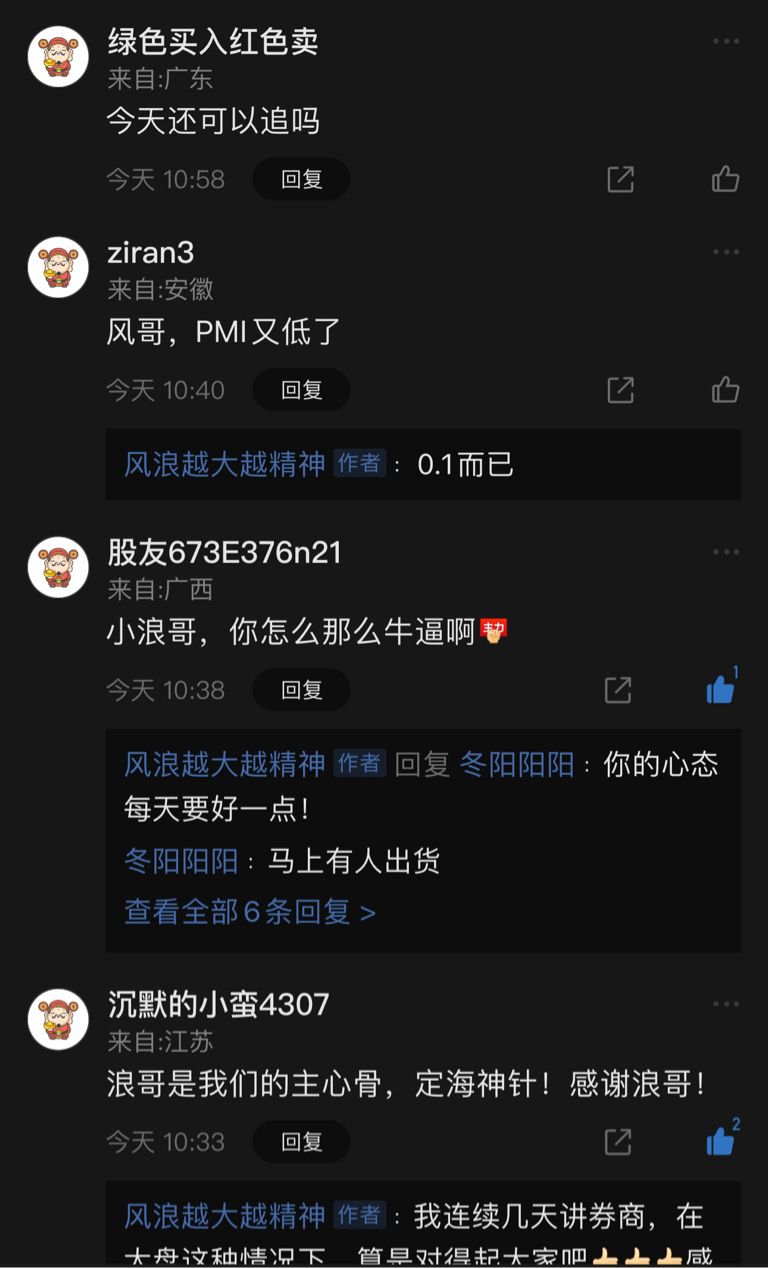768x1268 pixels.
Task: Reply to 沉默的小蛮4307's comment
Action: (x=301, y=1142)
